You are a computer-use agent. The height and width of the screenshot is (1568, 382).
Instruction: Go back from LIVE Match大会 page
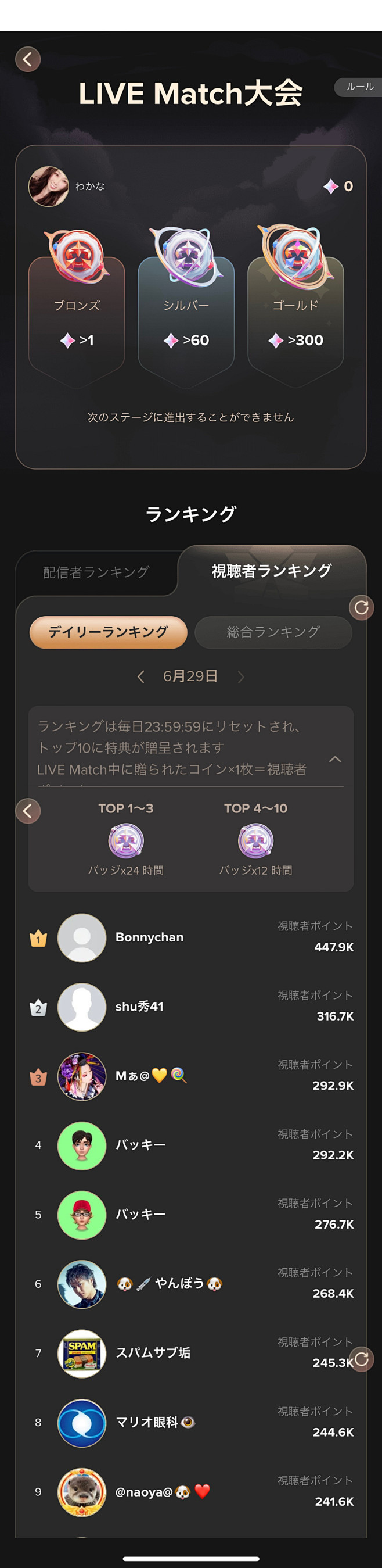(27, 59)
